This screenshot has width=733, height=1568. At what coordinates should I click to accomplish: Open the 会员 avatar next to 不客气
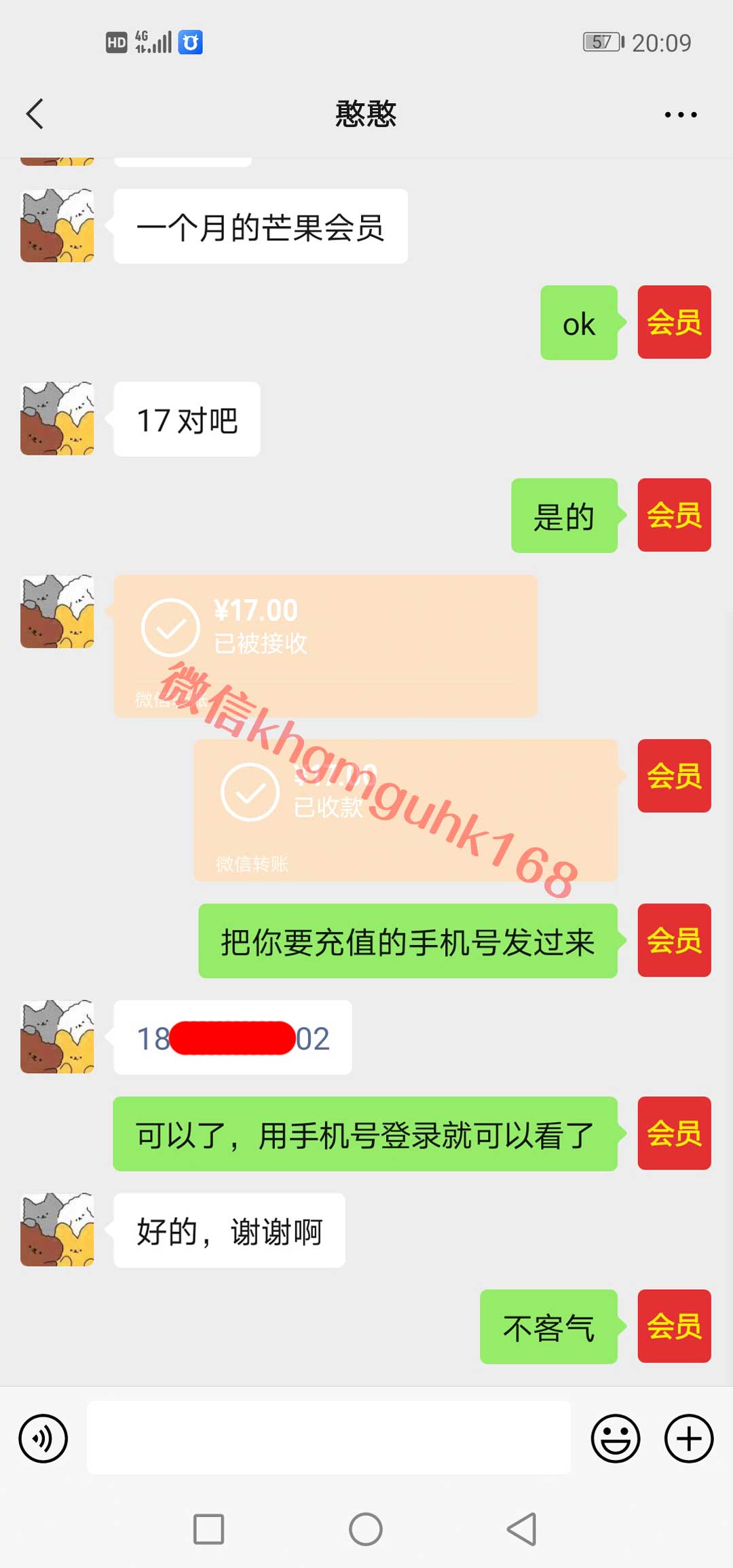pos(674,1326)
